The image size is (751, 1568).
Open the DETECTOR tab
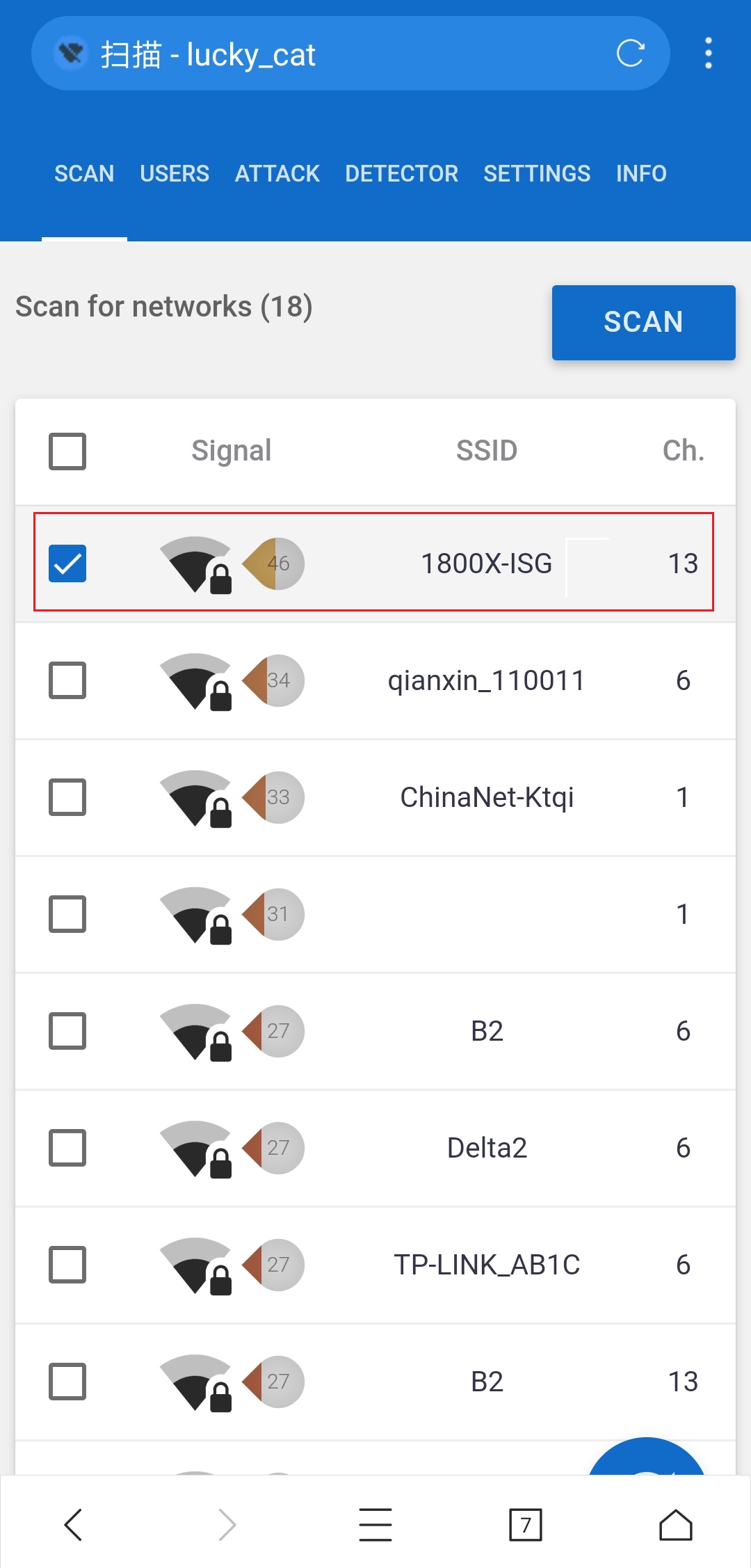tap(401, 173)
